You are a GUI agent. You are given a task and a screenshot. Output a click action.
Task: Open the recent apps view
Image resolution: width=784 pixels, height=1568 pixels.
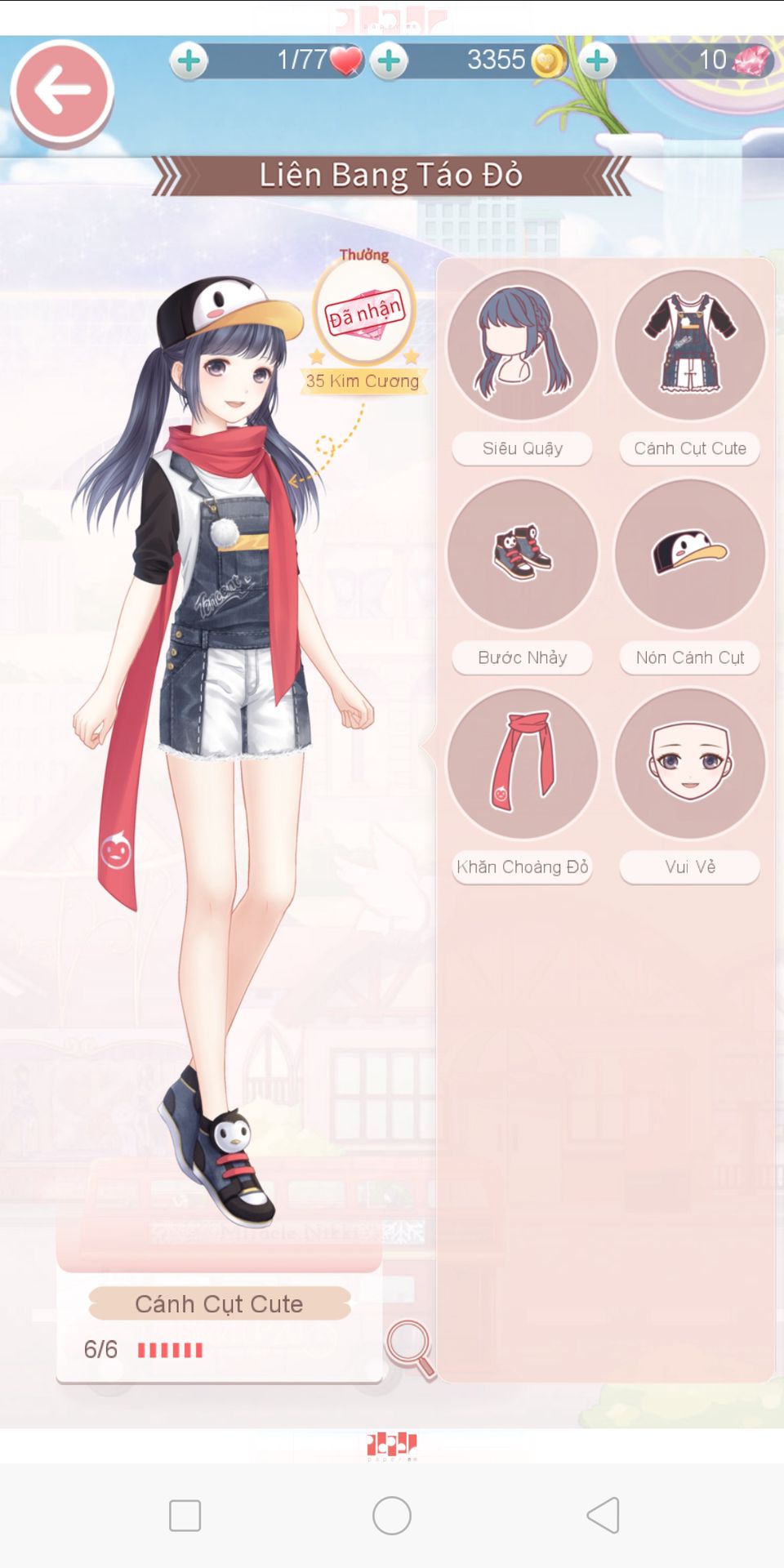coord(185,1516)
